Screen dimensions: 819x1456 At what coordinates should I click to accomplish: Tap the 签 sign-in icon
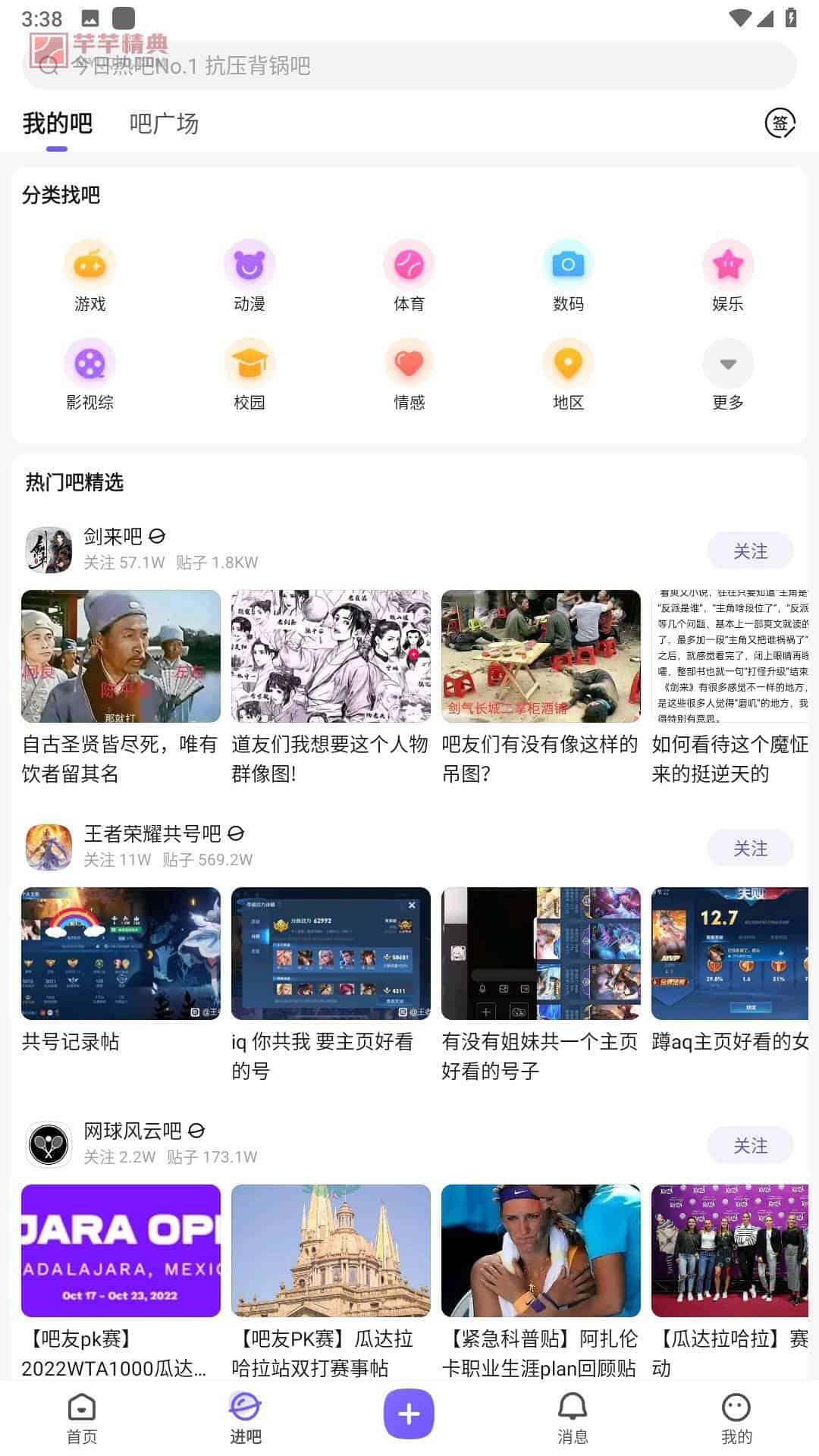coord(780,123)
